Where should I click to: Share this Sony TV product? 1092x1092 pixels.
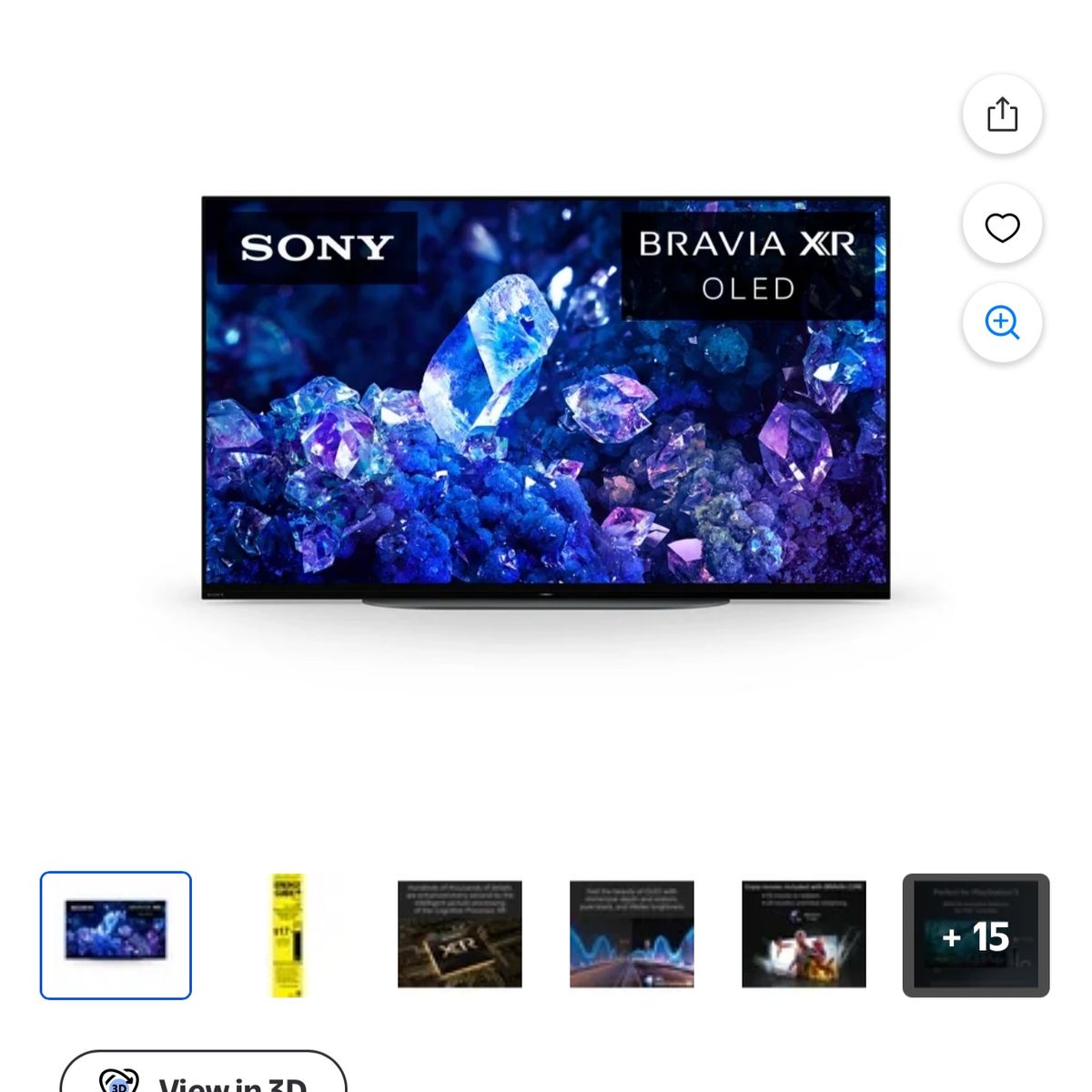click(x=1002, y=115)
